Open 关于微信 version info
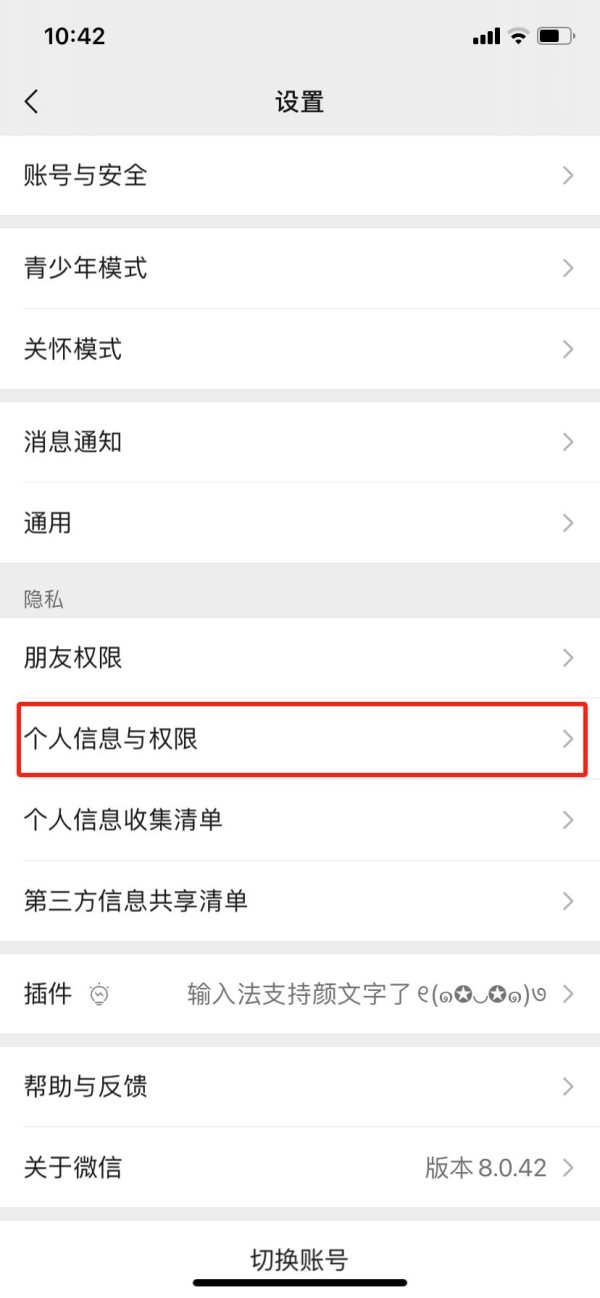The width and height of the screenshot is (600, 1298). [x=300, y=1168]
